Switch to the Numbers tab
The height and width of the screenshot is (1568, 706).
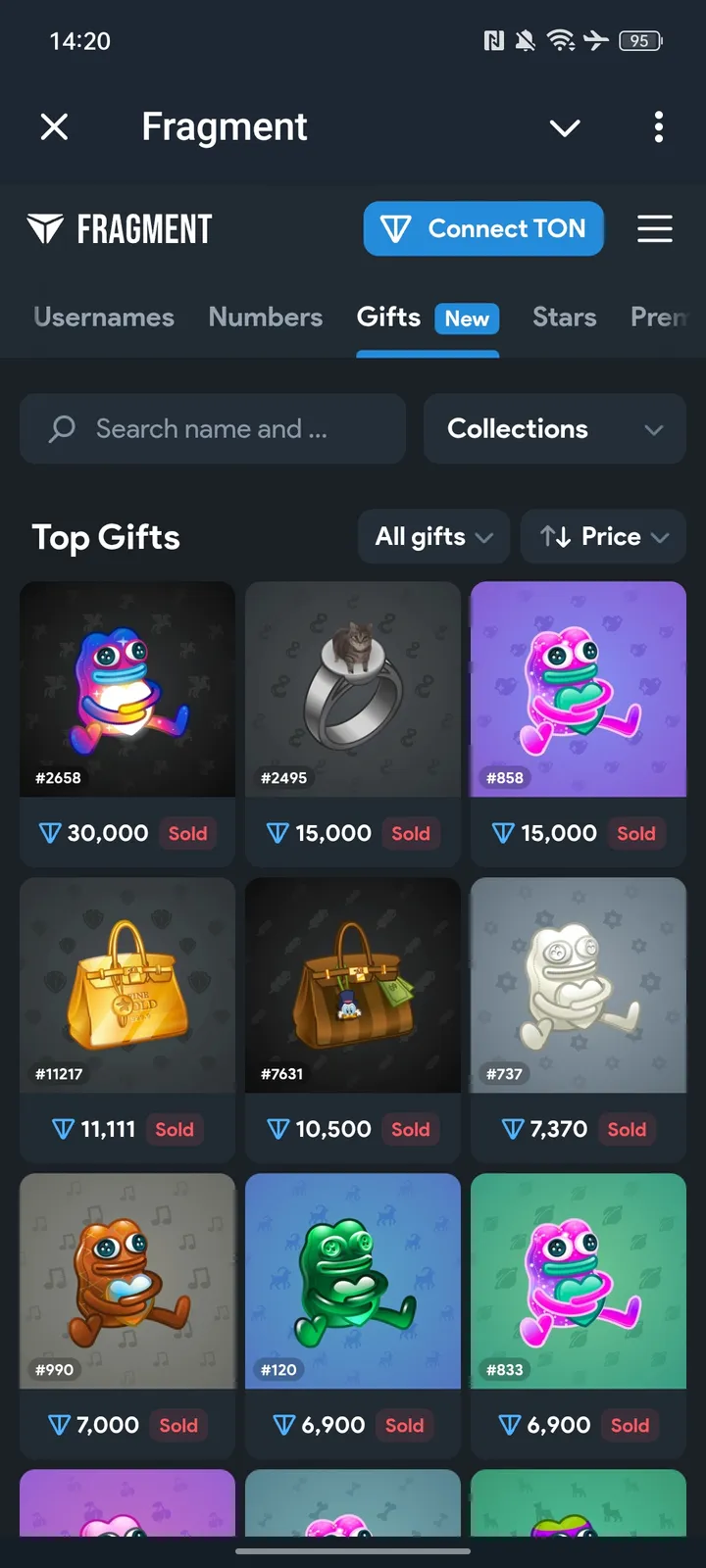pos(265,318)
